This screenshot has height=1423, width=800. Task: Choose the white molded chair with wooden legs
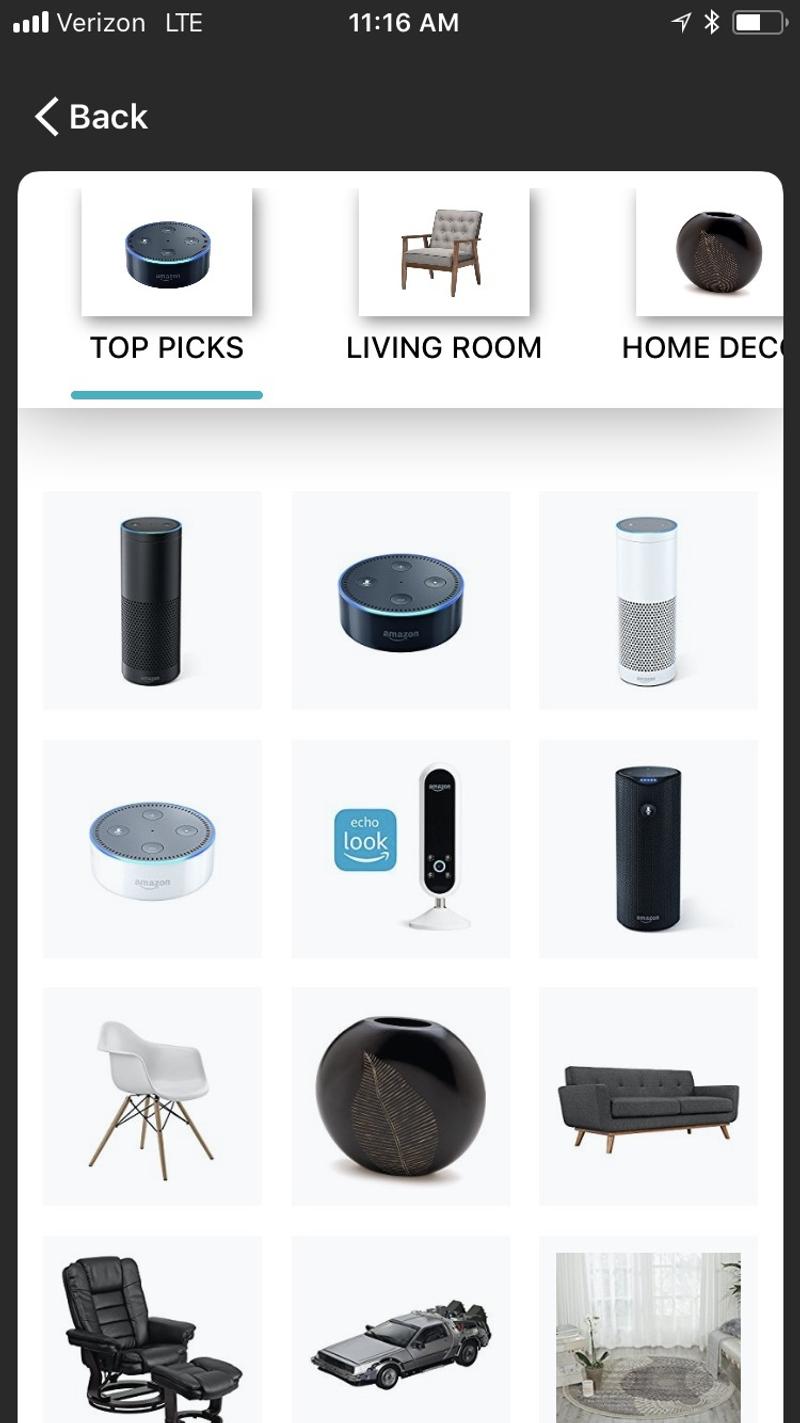152,1096
